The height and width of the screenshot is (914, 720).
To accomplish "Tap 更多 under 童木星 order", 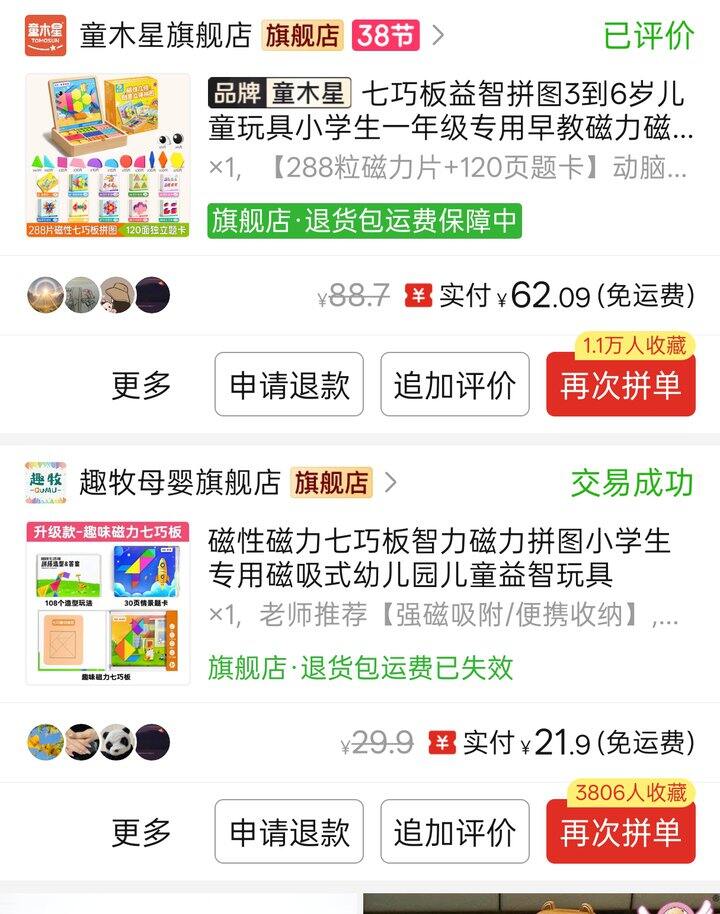I will pyautogui.click(x=141, y=385).
